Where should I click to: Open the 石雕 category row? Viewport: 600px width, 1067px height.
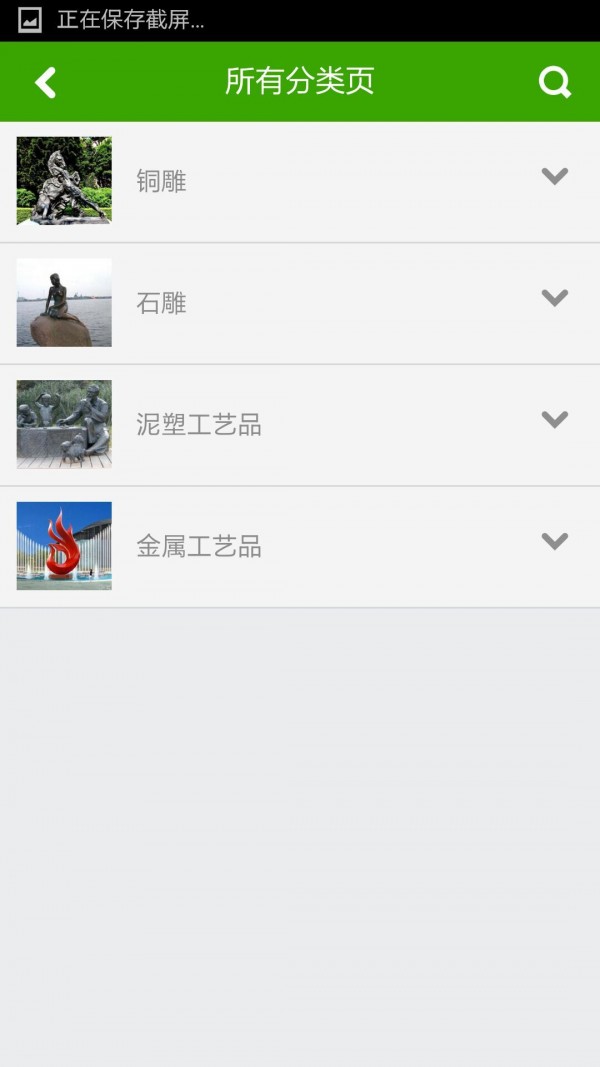tap(162, 303)
